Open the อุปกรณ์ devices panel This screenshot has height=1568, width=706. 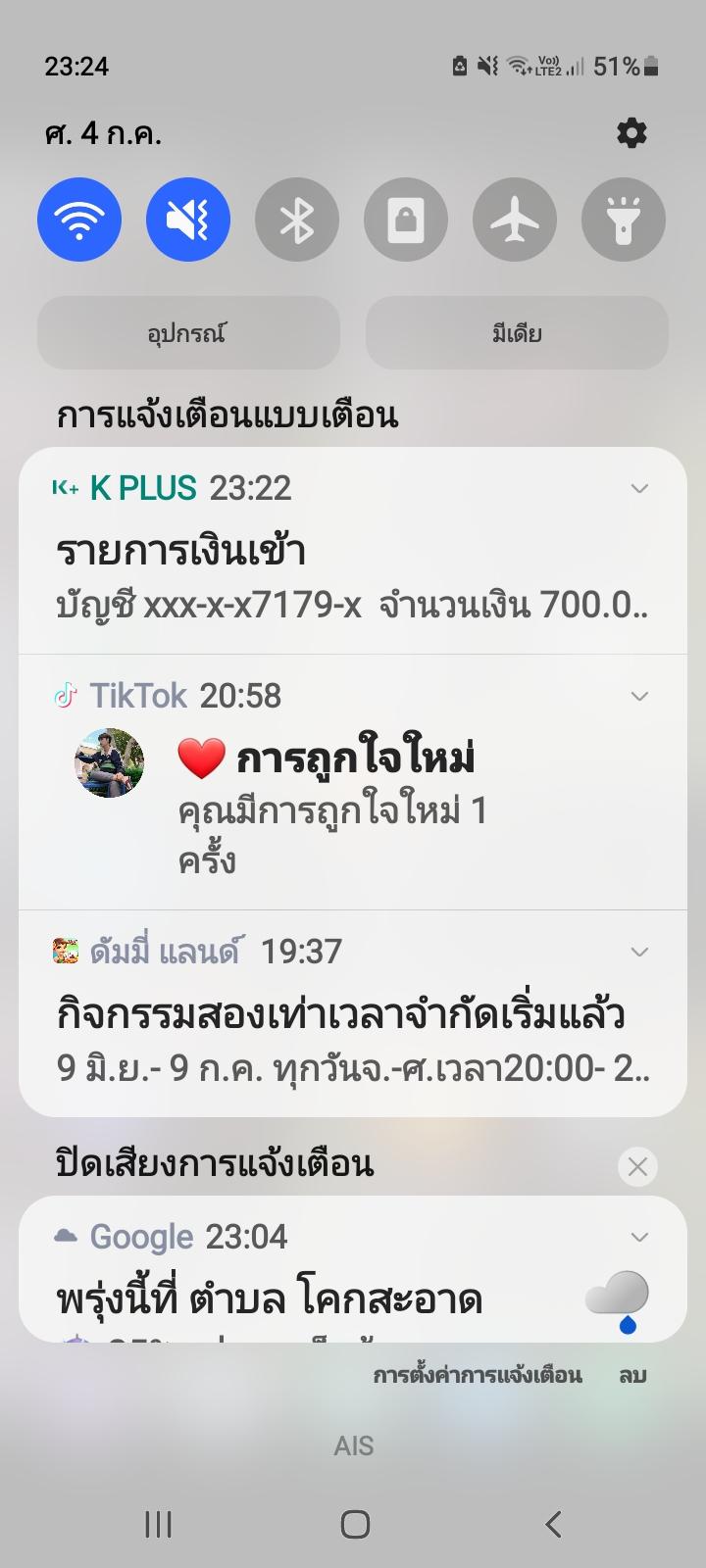[188, 333]
